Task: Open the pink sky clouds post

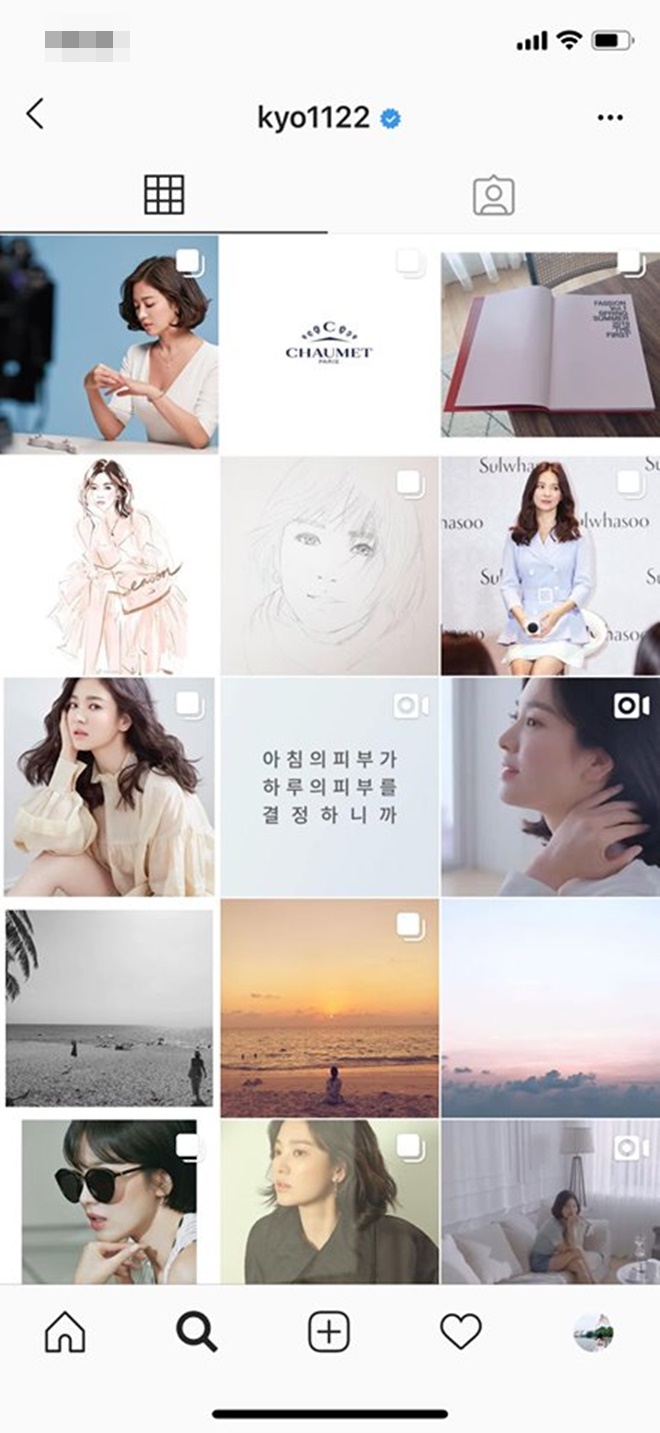Action: 550,1007
